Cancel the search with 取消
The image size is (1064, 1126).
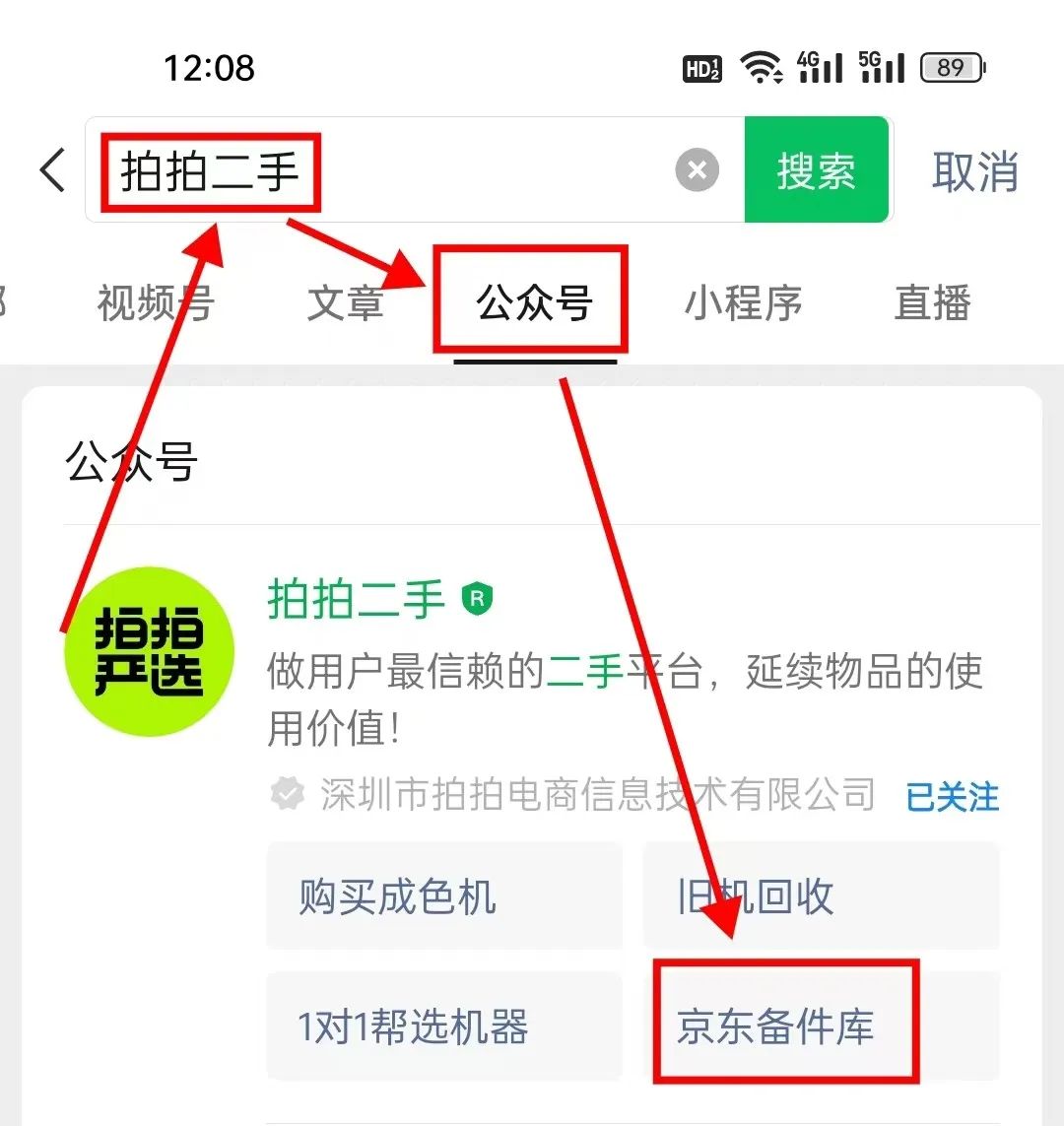pos(974,171)
